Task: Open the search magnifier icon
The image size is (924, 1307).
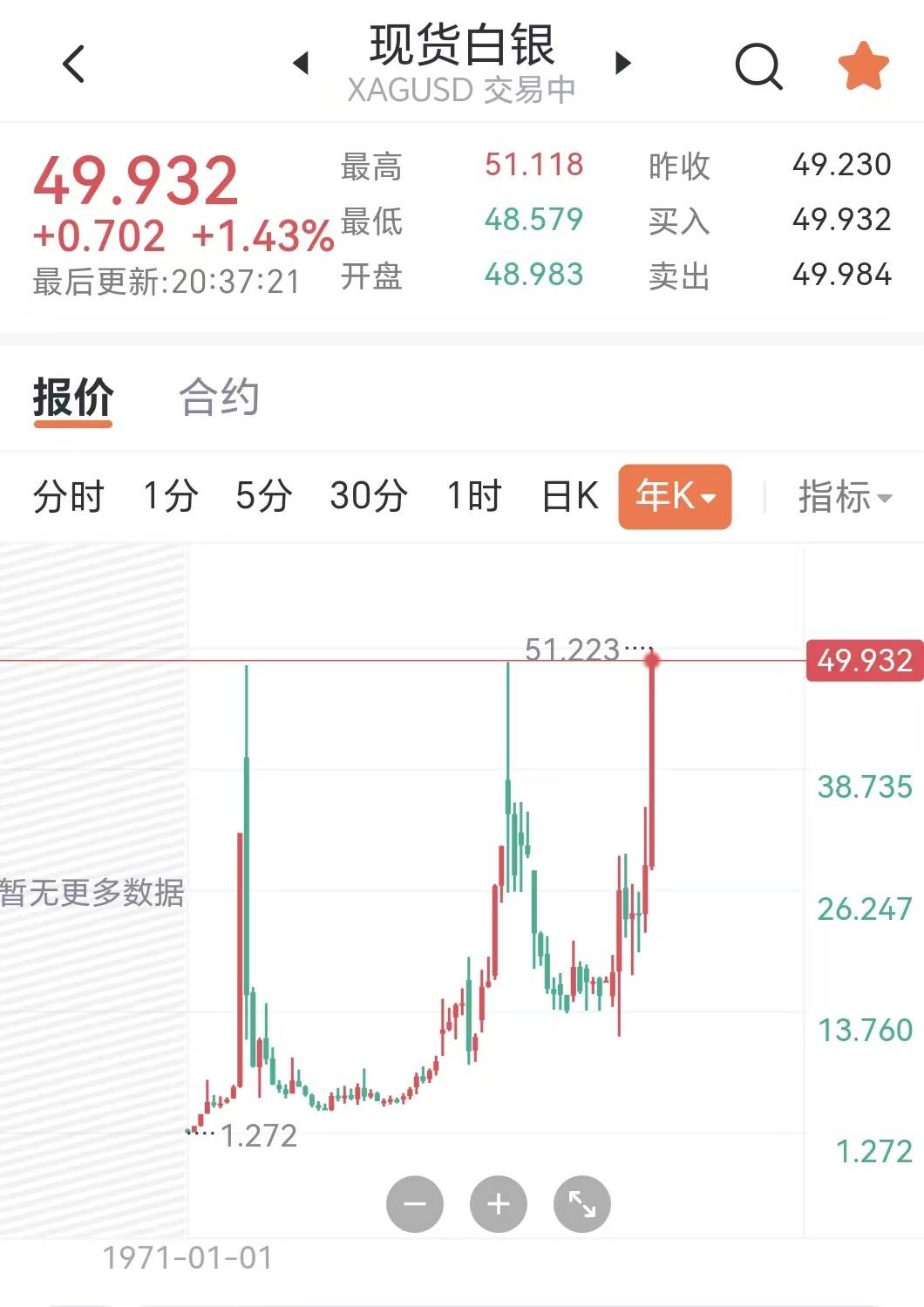Action: pyautogui.click(x=758, y=65)
